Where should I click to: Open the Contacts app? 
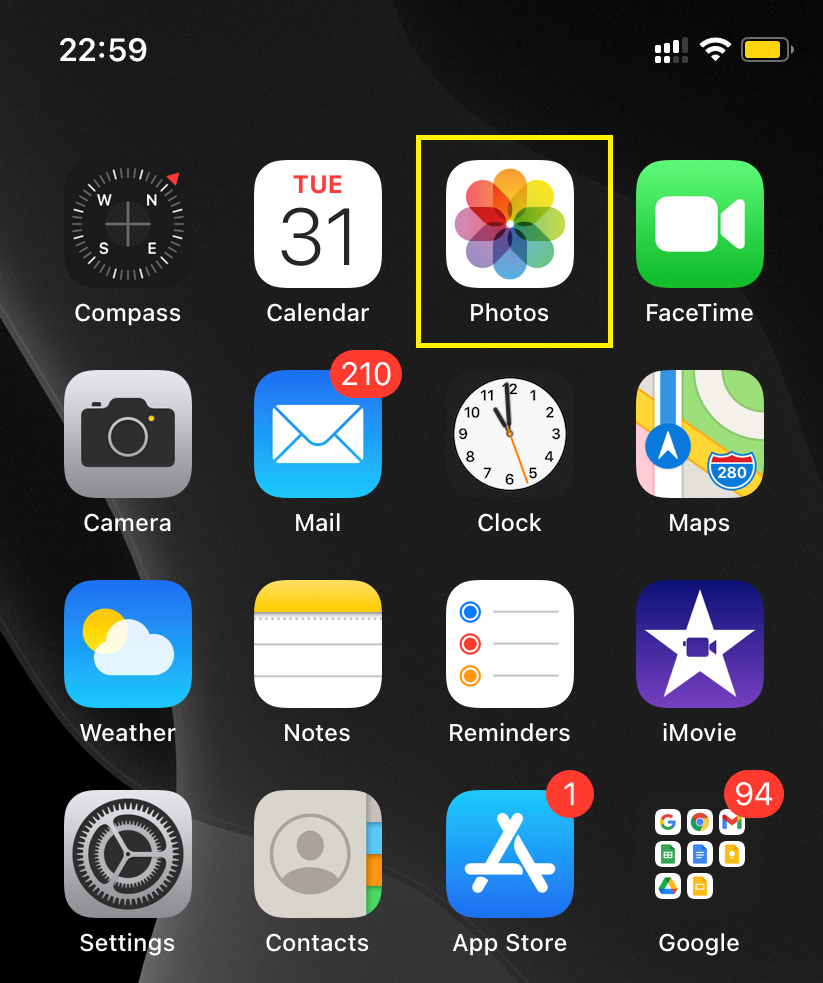318,854
